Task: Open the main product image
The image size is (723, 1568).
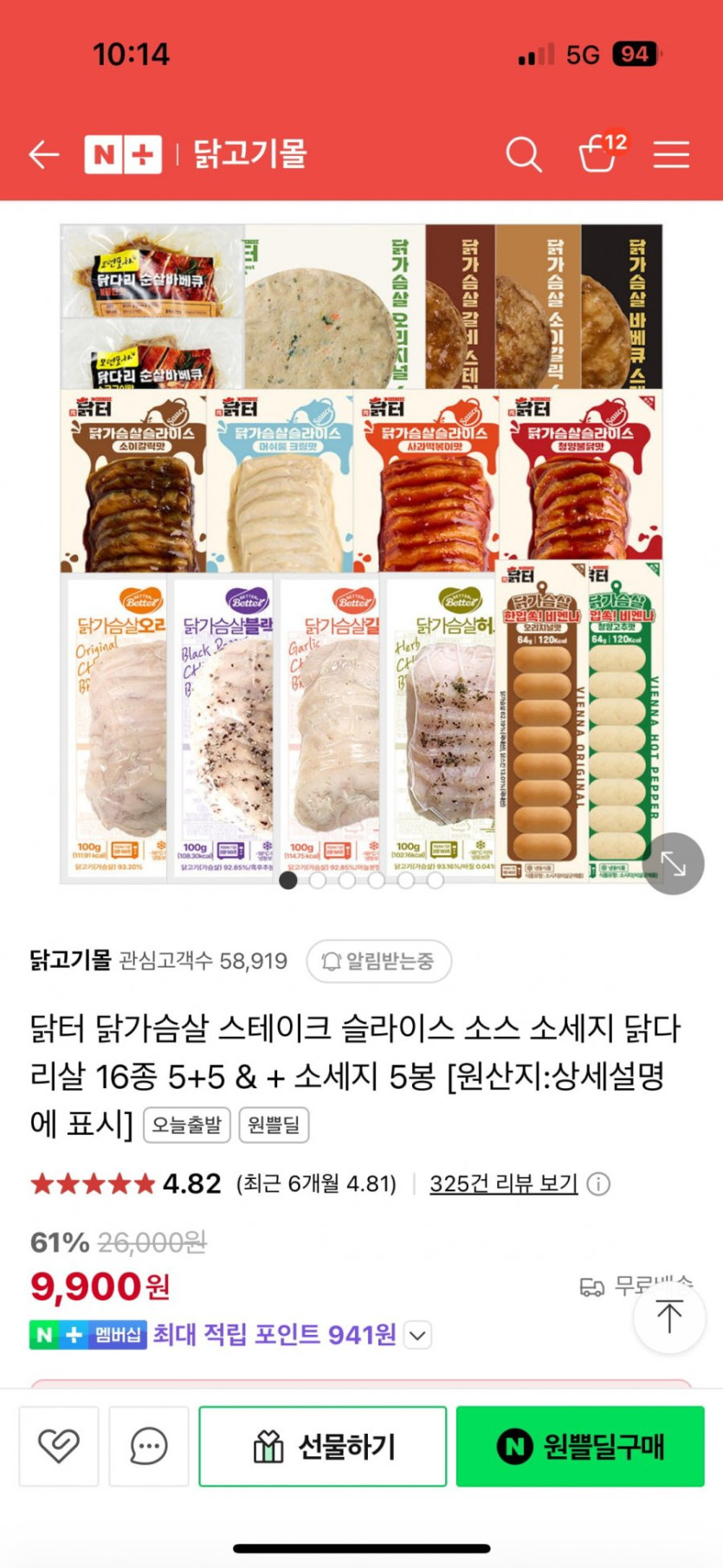Action: pyautogui.click(x=361, y=554)
